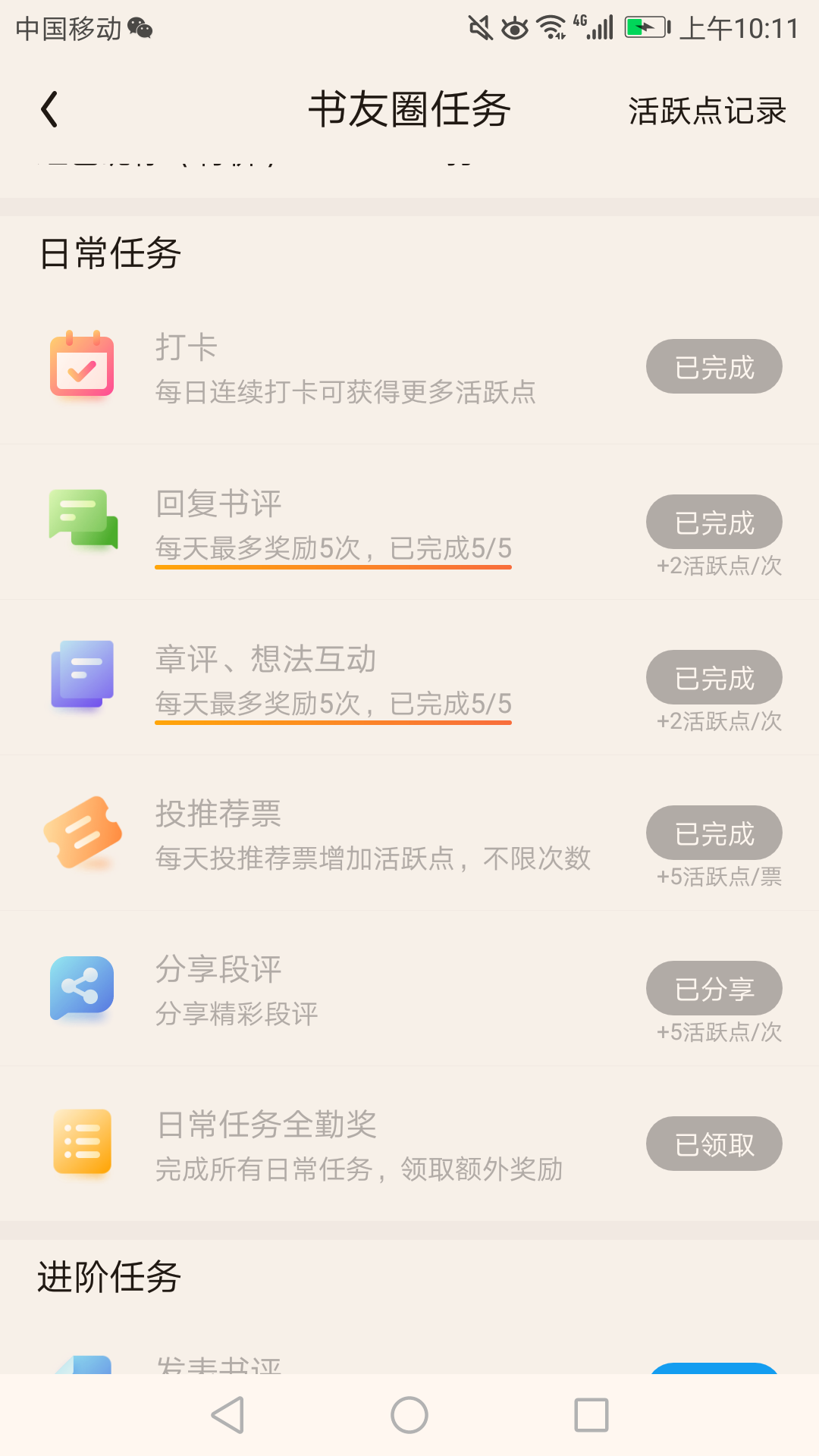Open 活跃点记录 history
This screenshot has width=819, height=1456.
coord(707,111)
